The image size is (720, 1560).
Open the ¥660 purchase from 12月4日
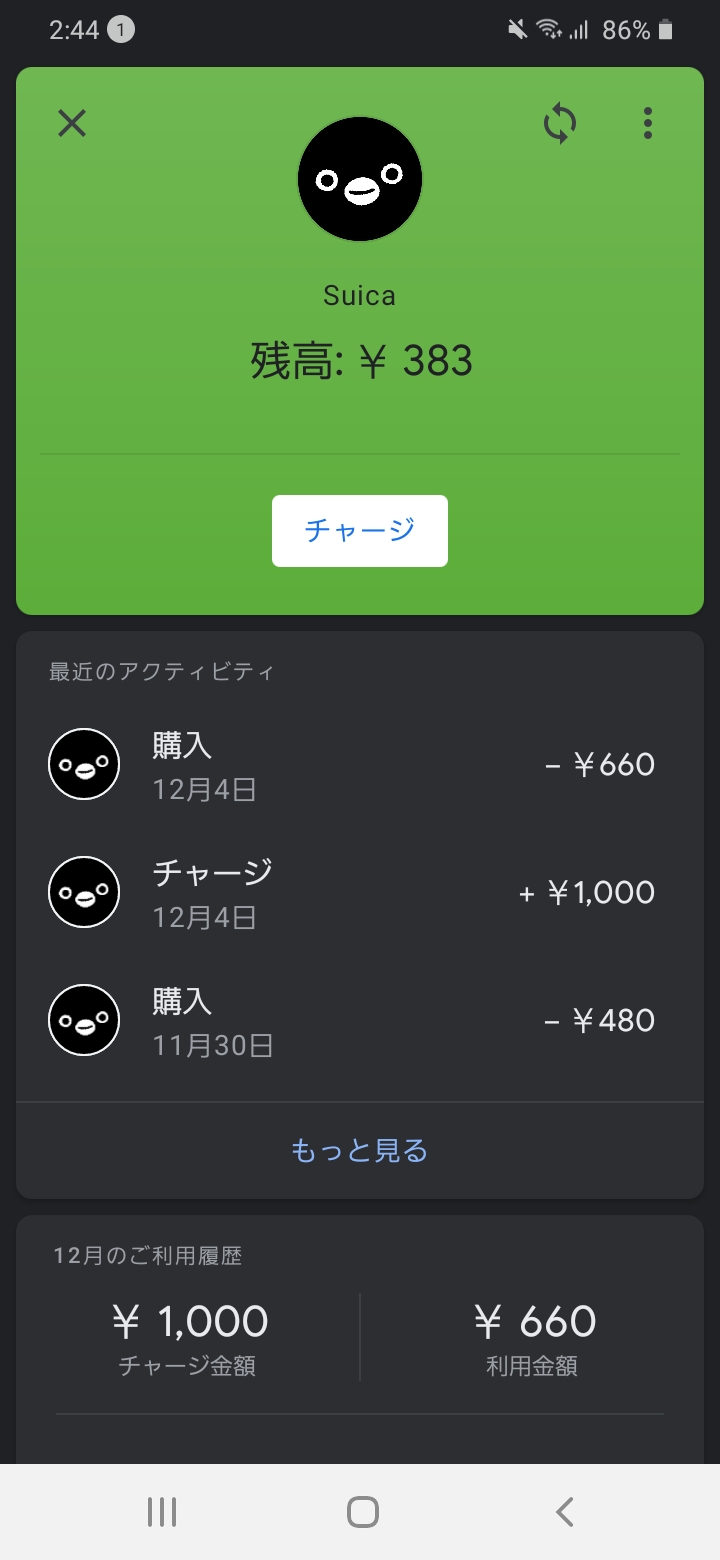(360, 765)
